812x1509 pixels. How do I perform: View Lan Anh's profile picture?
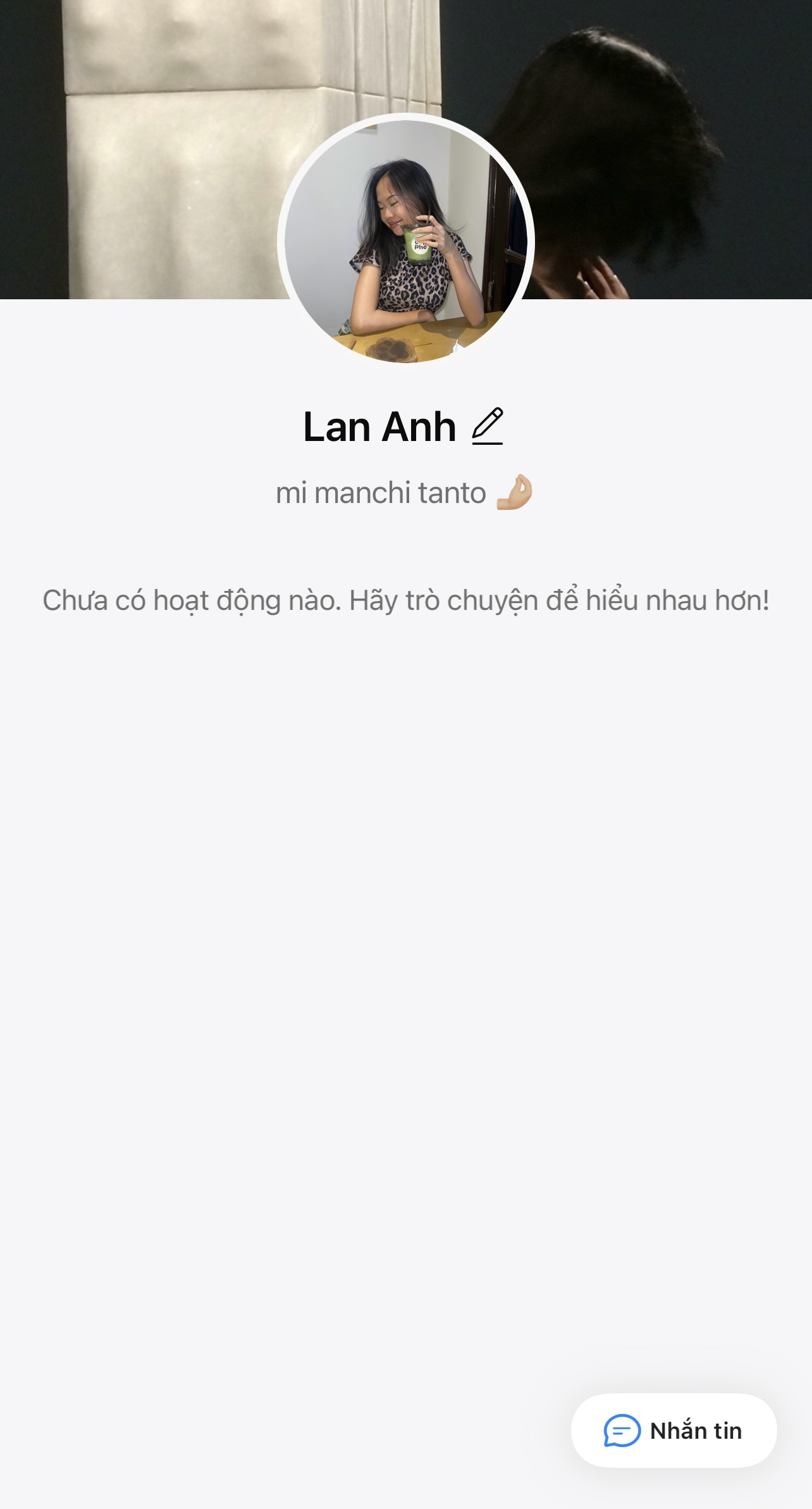[405, 242]
